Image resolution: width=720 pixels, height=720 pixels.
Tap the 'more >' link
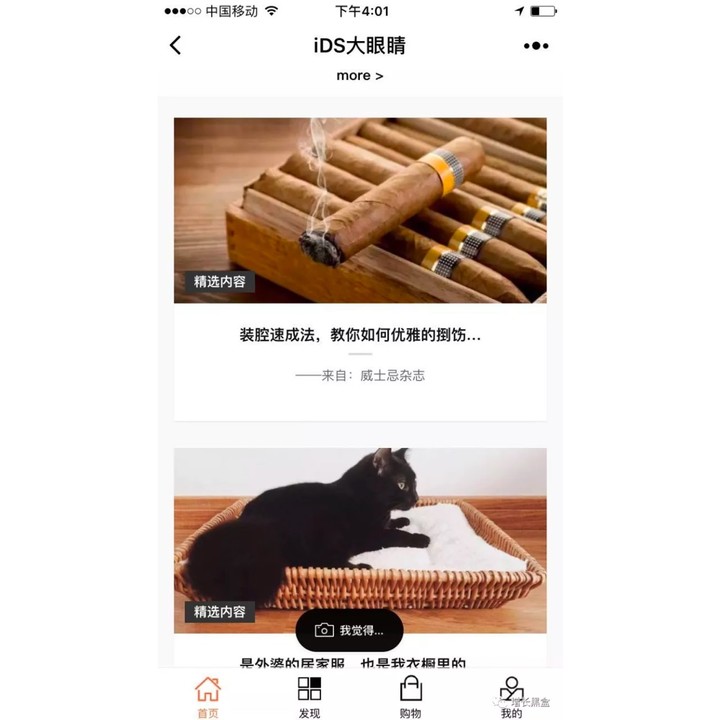click(x=359, y=75)
